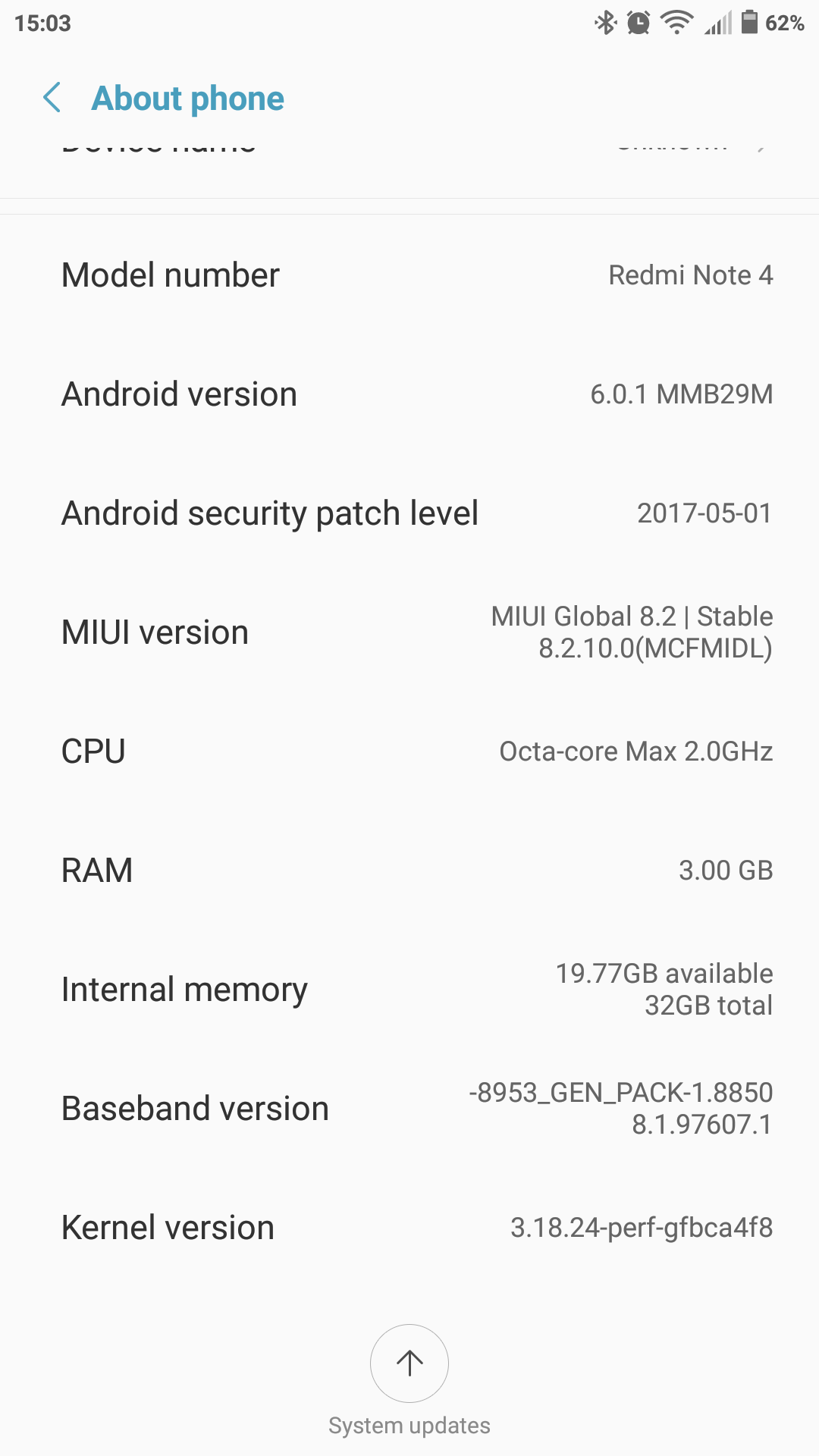Tap Android security patch level row
This screenshot has width=819, height=1456.
pyautogui.click(x=409, y=513)
